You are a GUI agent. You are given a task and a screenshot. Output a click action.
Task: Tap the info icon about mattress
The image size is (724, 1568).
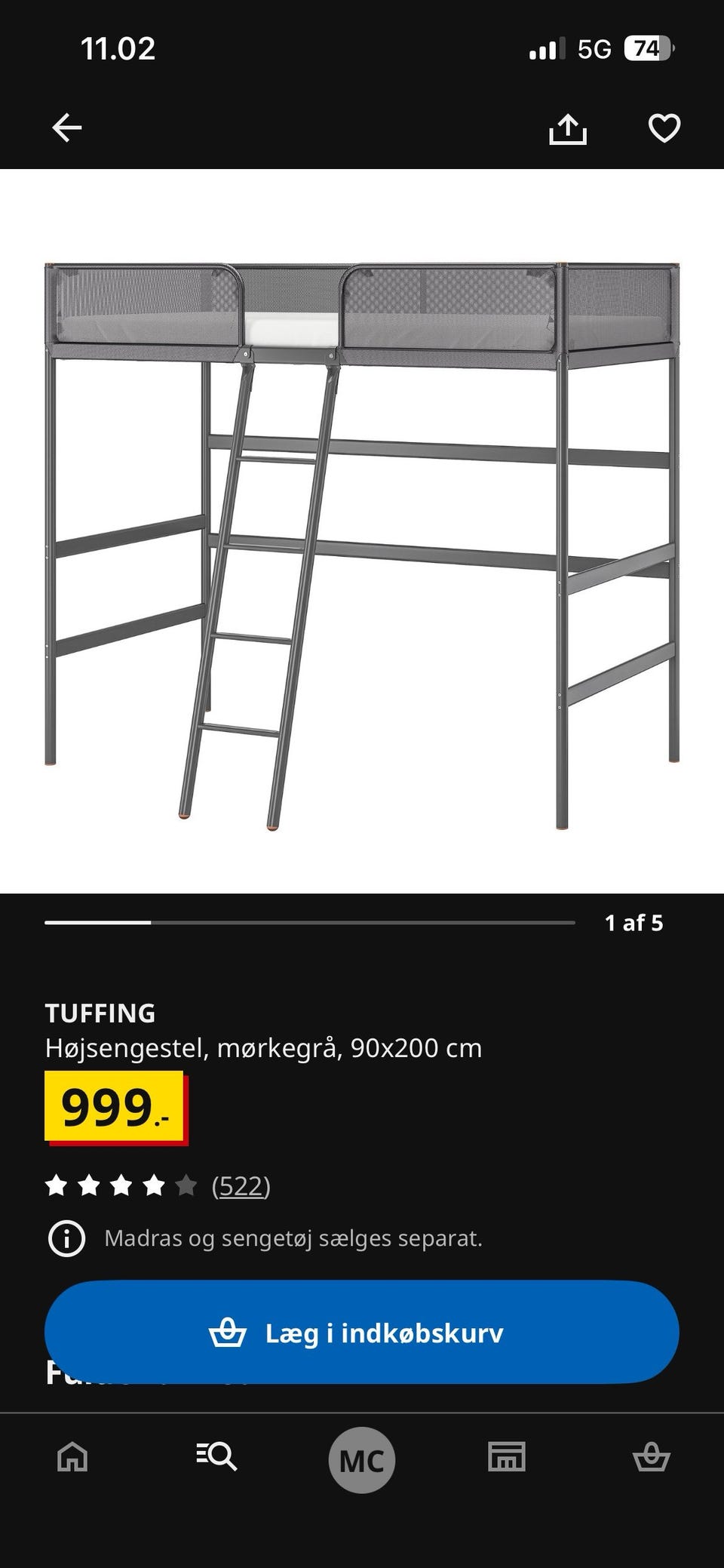[x=66, y=1238]
